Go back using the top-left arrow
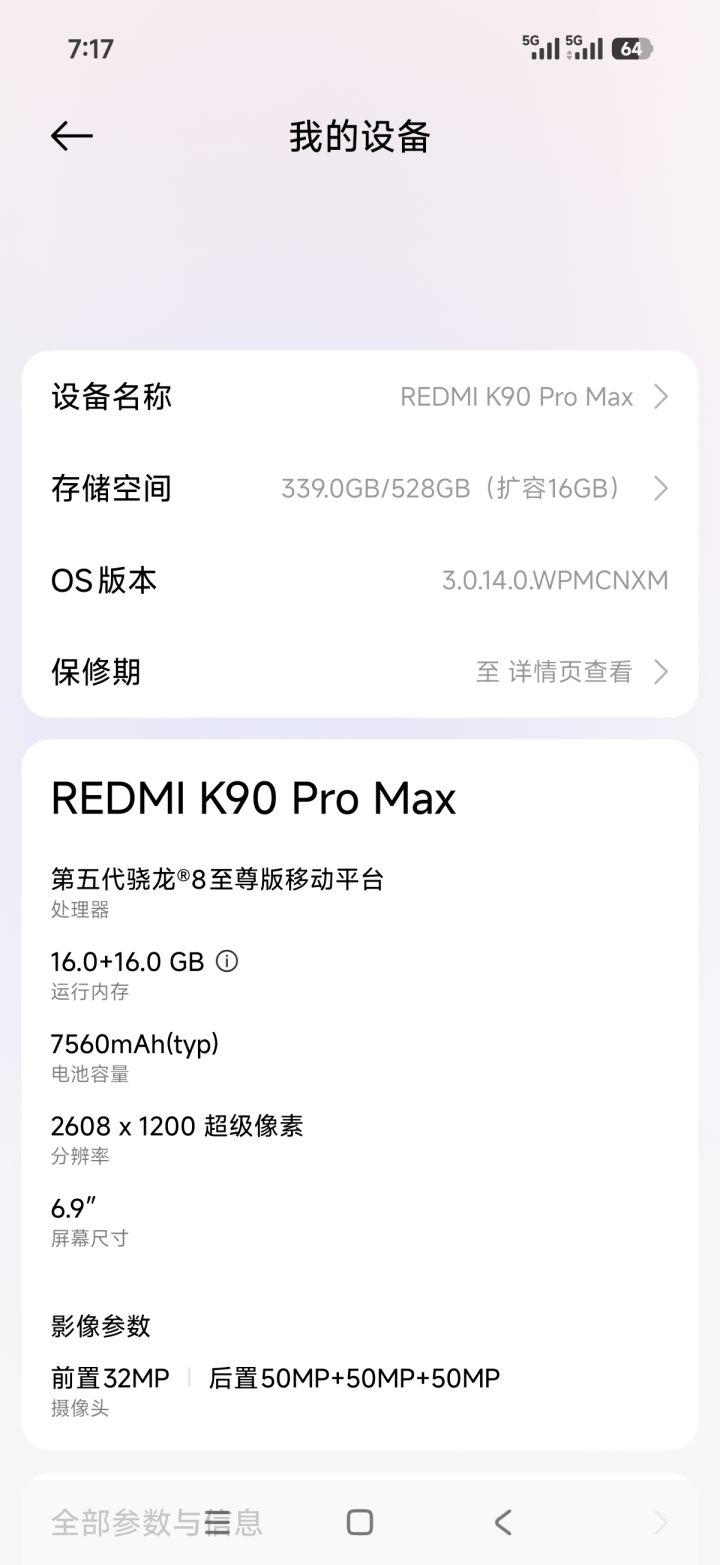720x1565 pixels. point(72,136)
